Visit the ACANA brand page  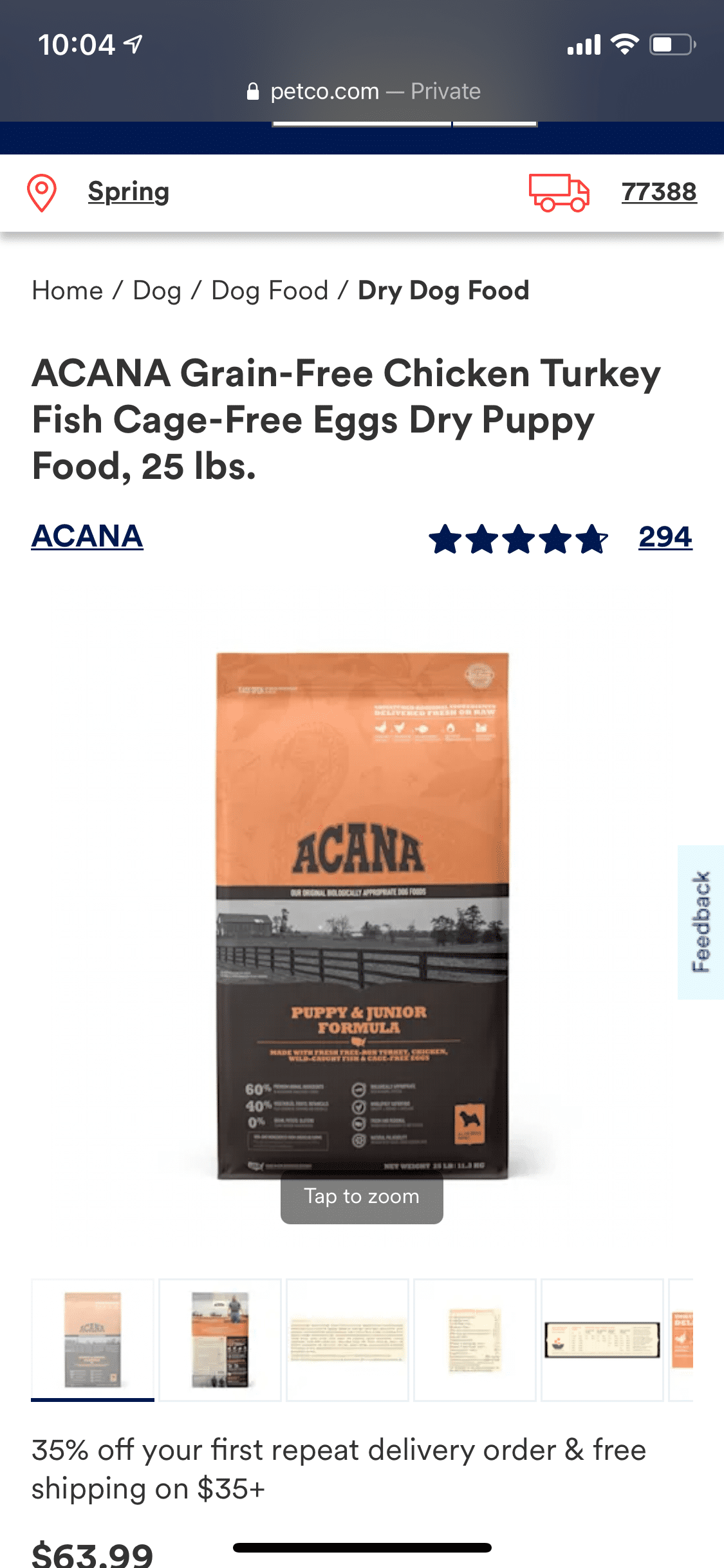coord(88,536)
